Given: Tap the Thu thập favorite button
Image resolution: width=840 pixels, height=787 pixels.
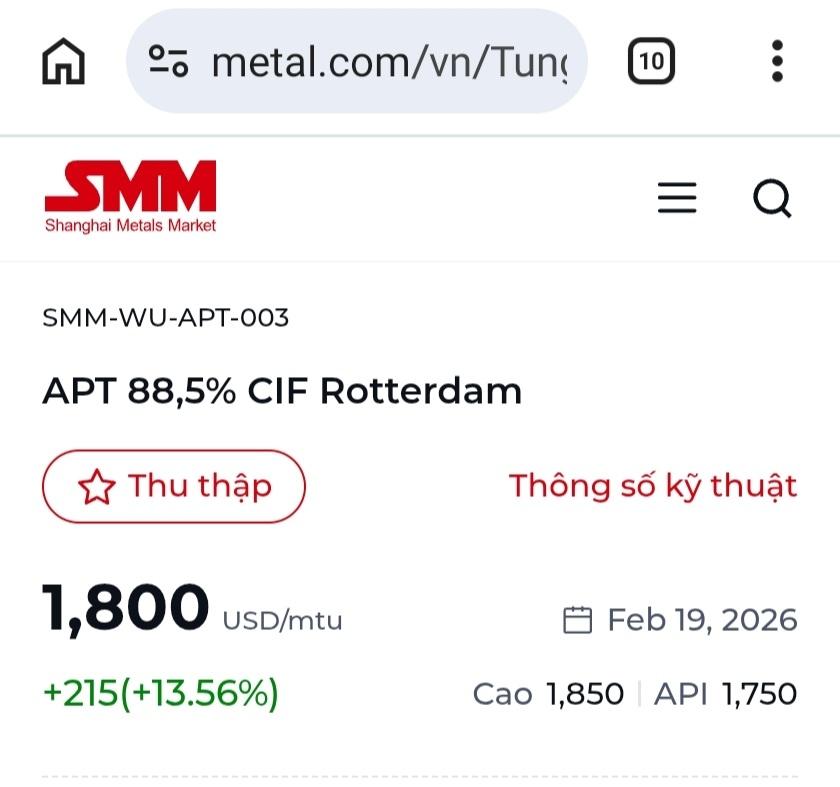Looking at the screenshot, I should click(x=174, y=486).
